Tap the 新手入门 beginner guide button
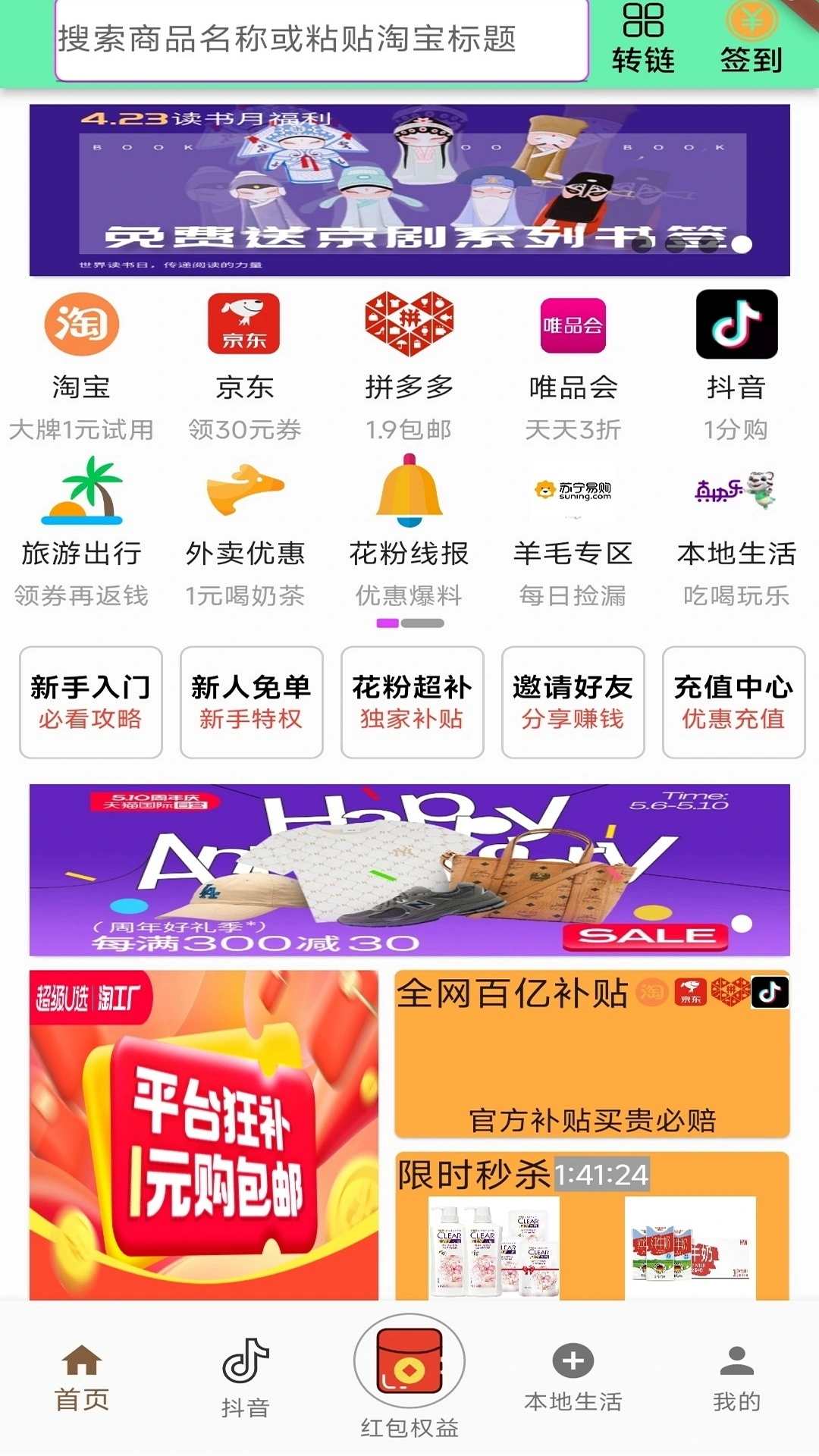This screenshot has height=1456, width=819. click(x=90, y=703)
